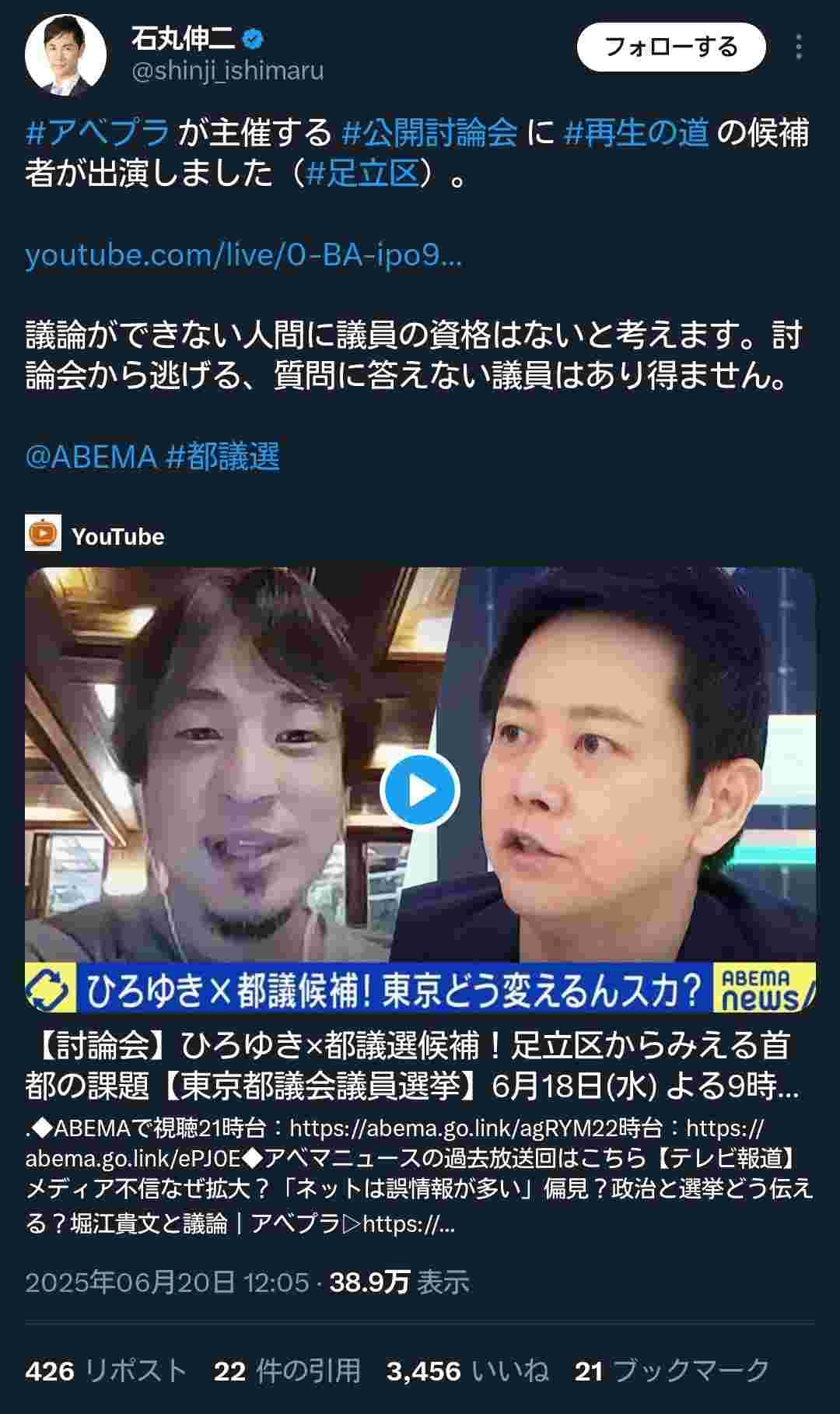
Task: Open the #アベプラ hashtag
Action: point(98,133)
